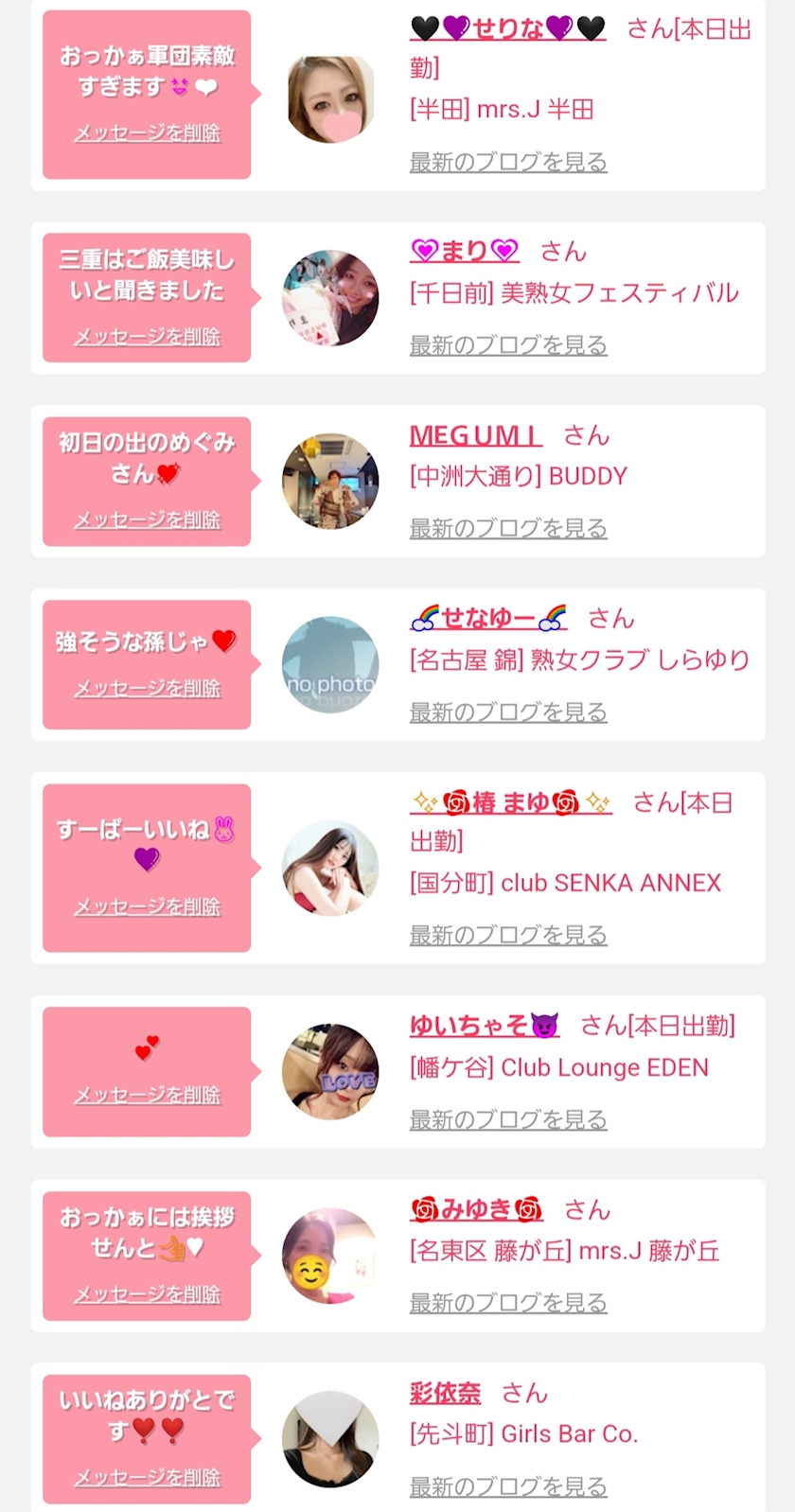Open まり's profile name link
795x1512 pixels.
[x=465, y=251]
